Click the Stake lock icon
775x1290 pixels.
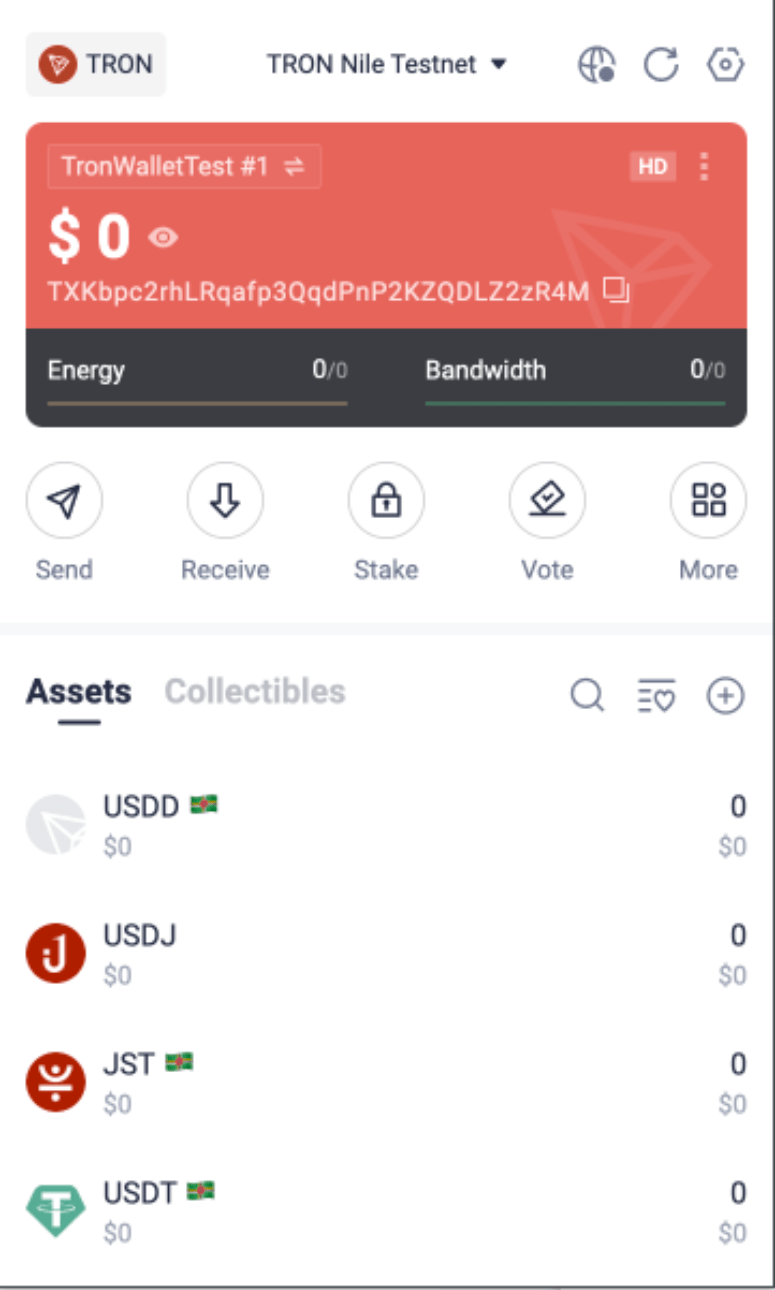(385, 501)
